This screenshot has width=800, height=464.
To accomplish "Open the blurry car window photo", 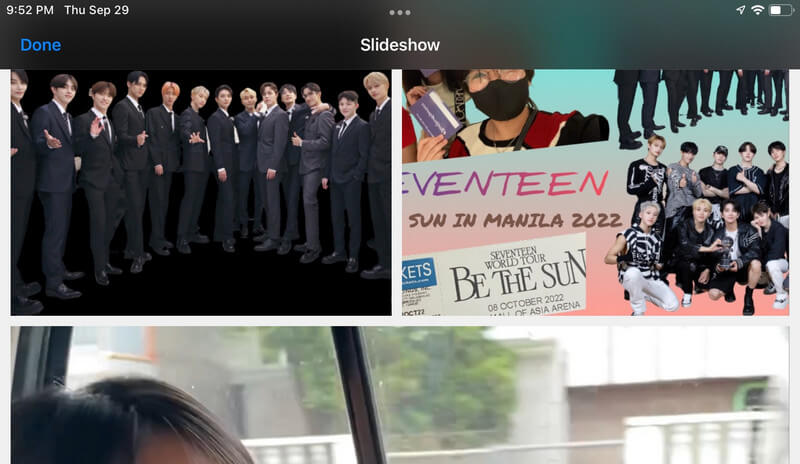I will point(400,395).
